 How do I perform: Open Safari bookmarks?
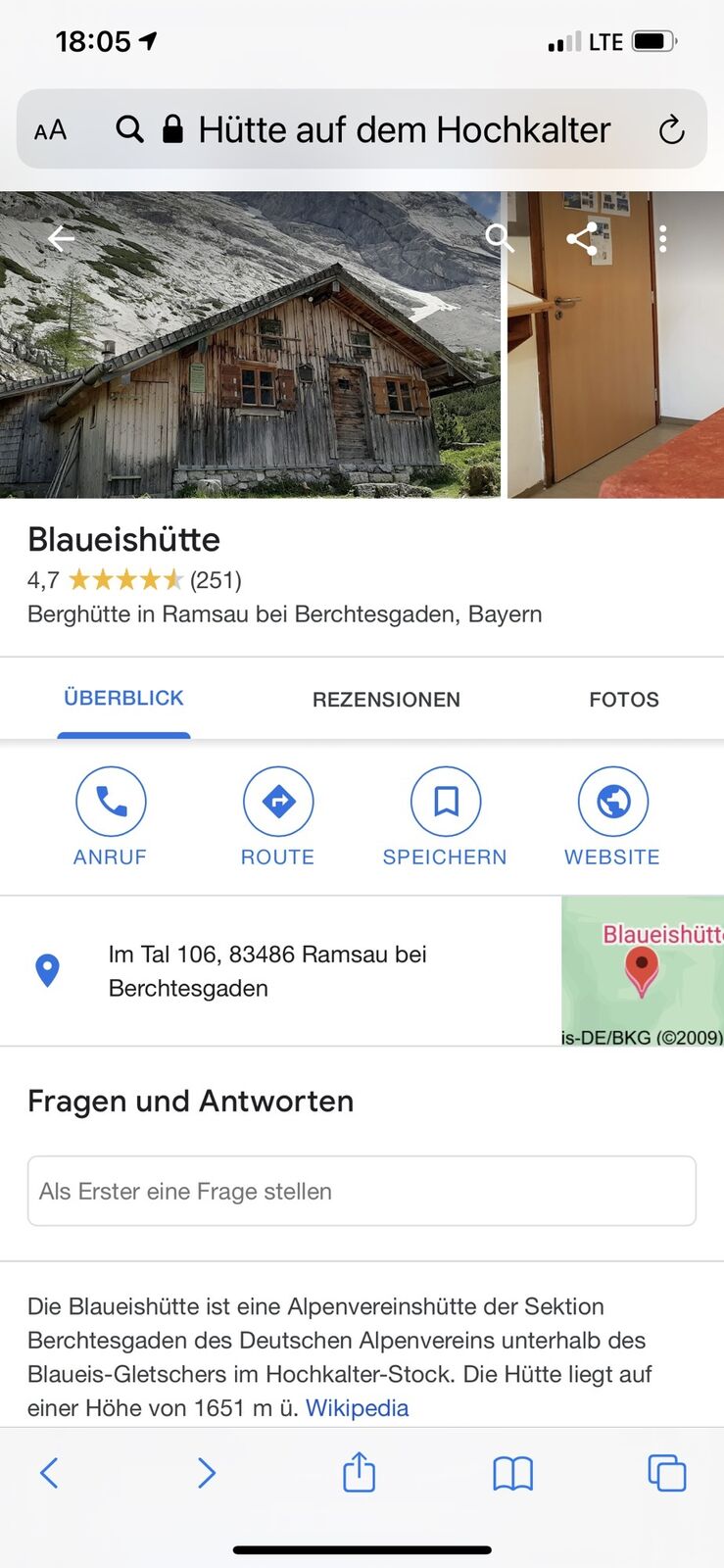coord(512,1472)
